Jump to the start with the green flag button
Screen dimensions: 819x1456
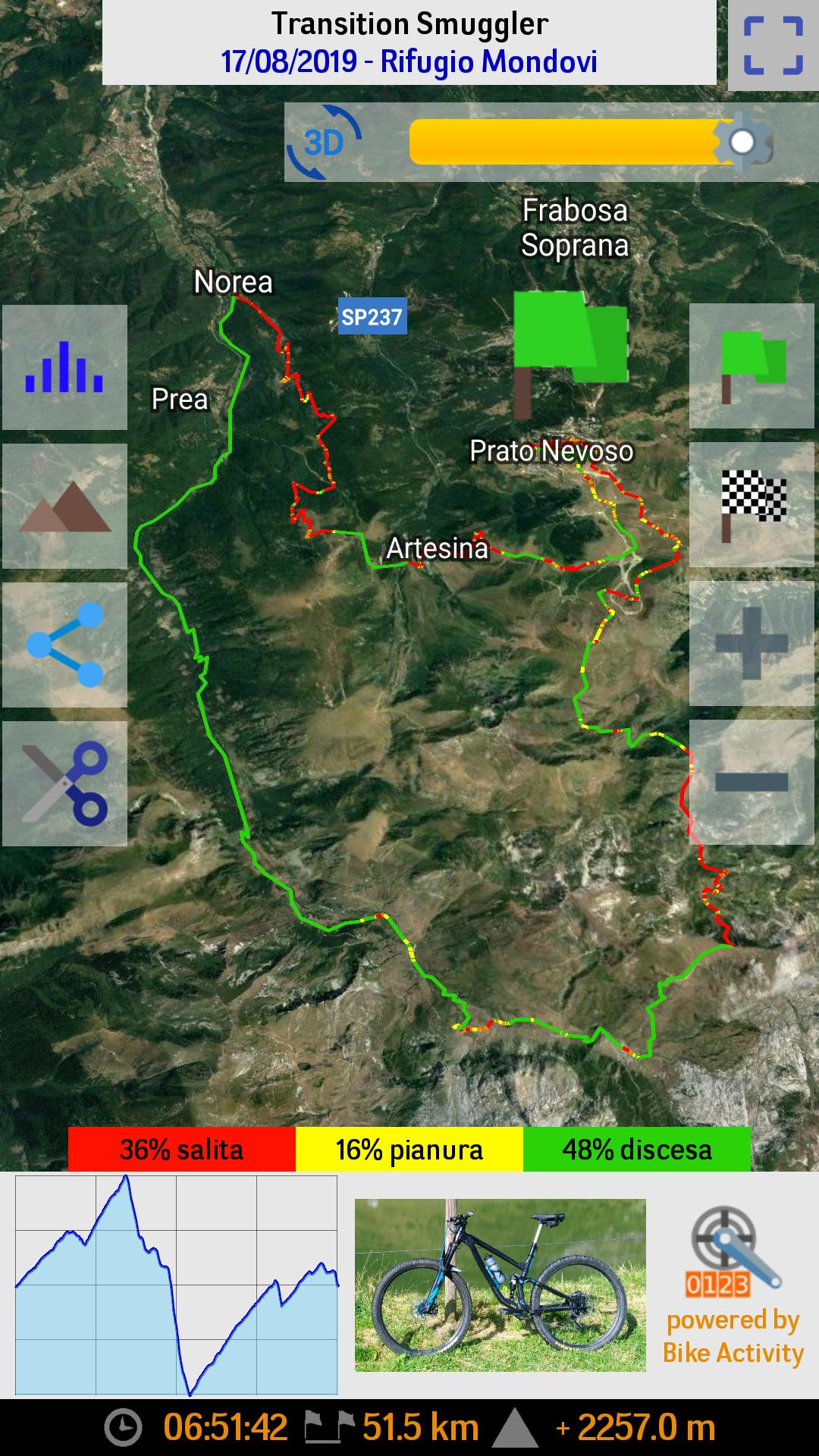click(x=752, y=366)
